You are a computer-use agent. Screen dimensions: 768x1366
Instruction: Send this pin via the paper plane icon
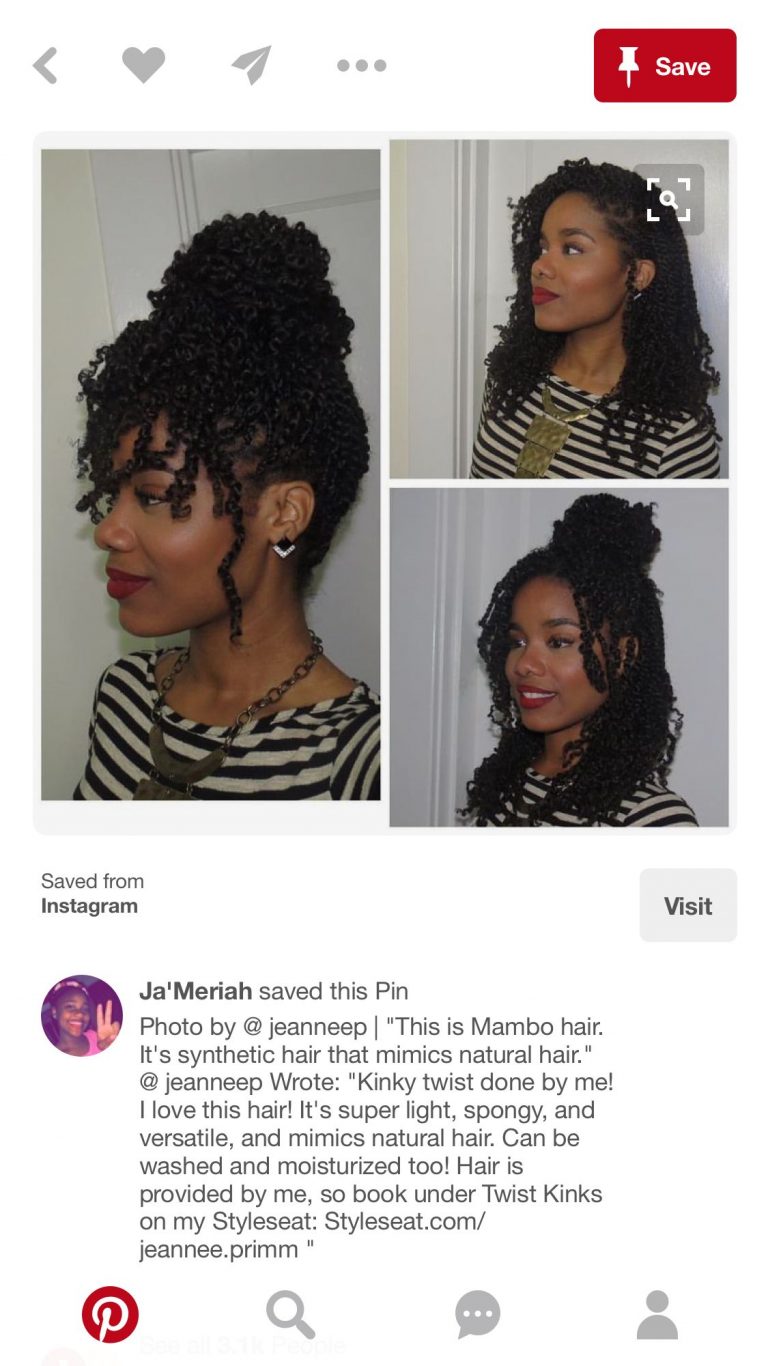click(x=252, y=66)
